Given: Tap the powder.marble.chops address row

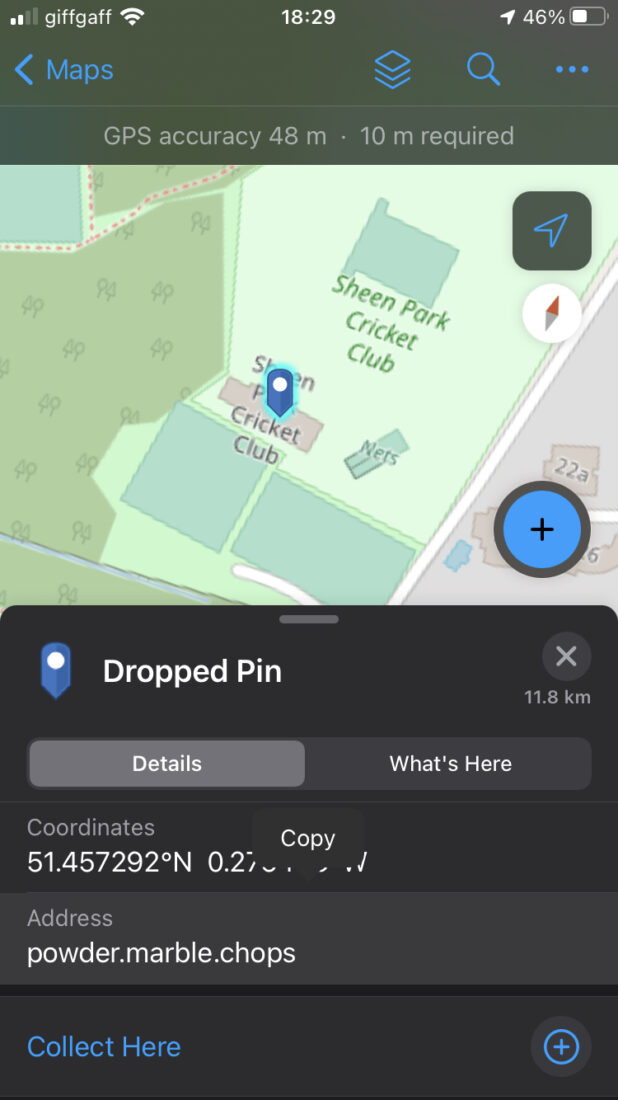Looking at the screenshot, I should coord(309,939).
